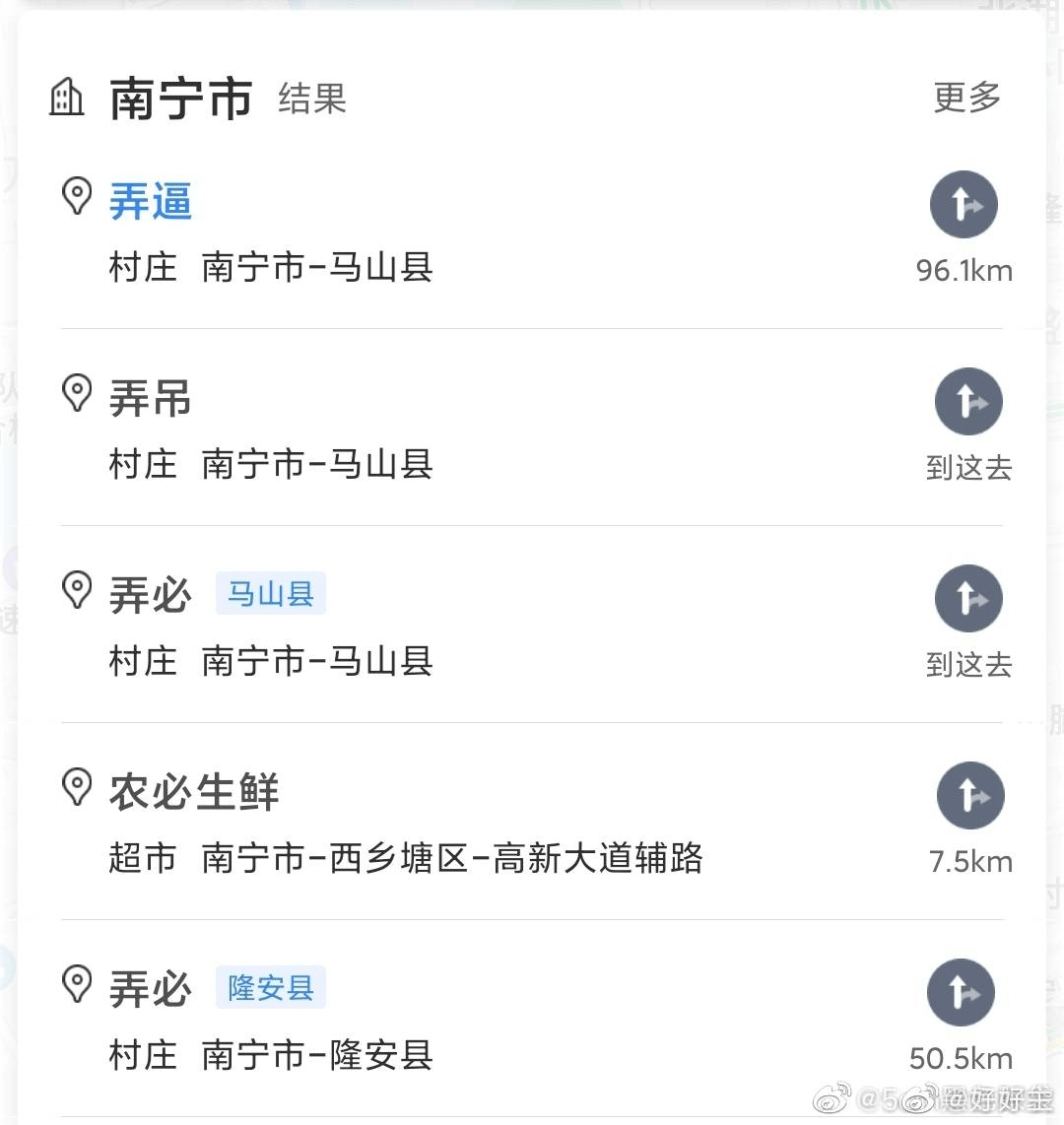Tap the navigation arrow icon beside 弄逼
Screen dimensions: 1064x1125
(964, 204)
